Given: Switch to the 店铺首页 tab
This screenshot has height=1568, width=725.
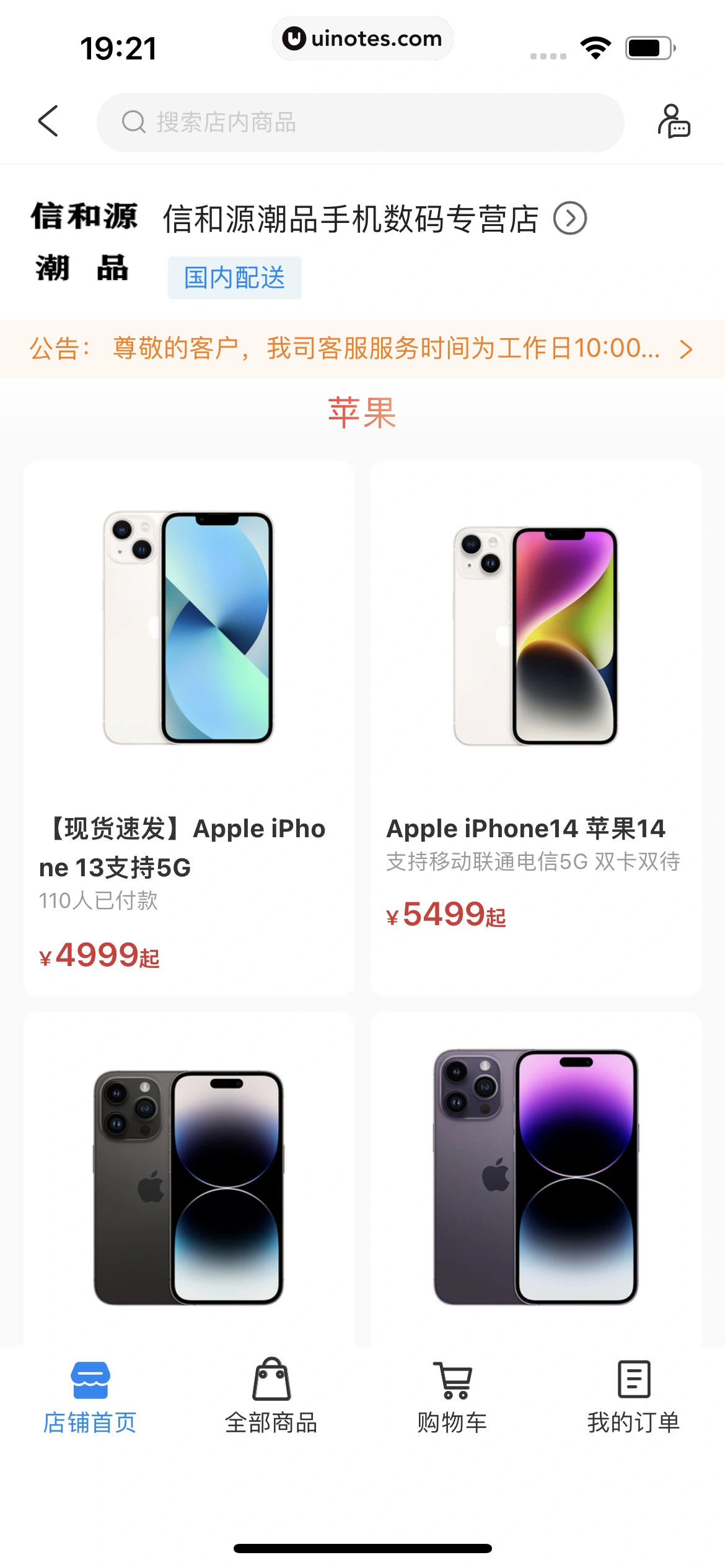Looking at the screenshot, I should (x=90, y=1397).
